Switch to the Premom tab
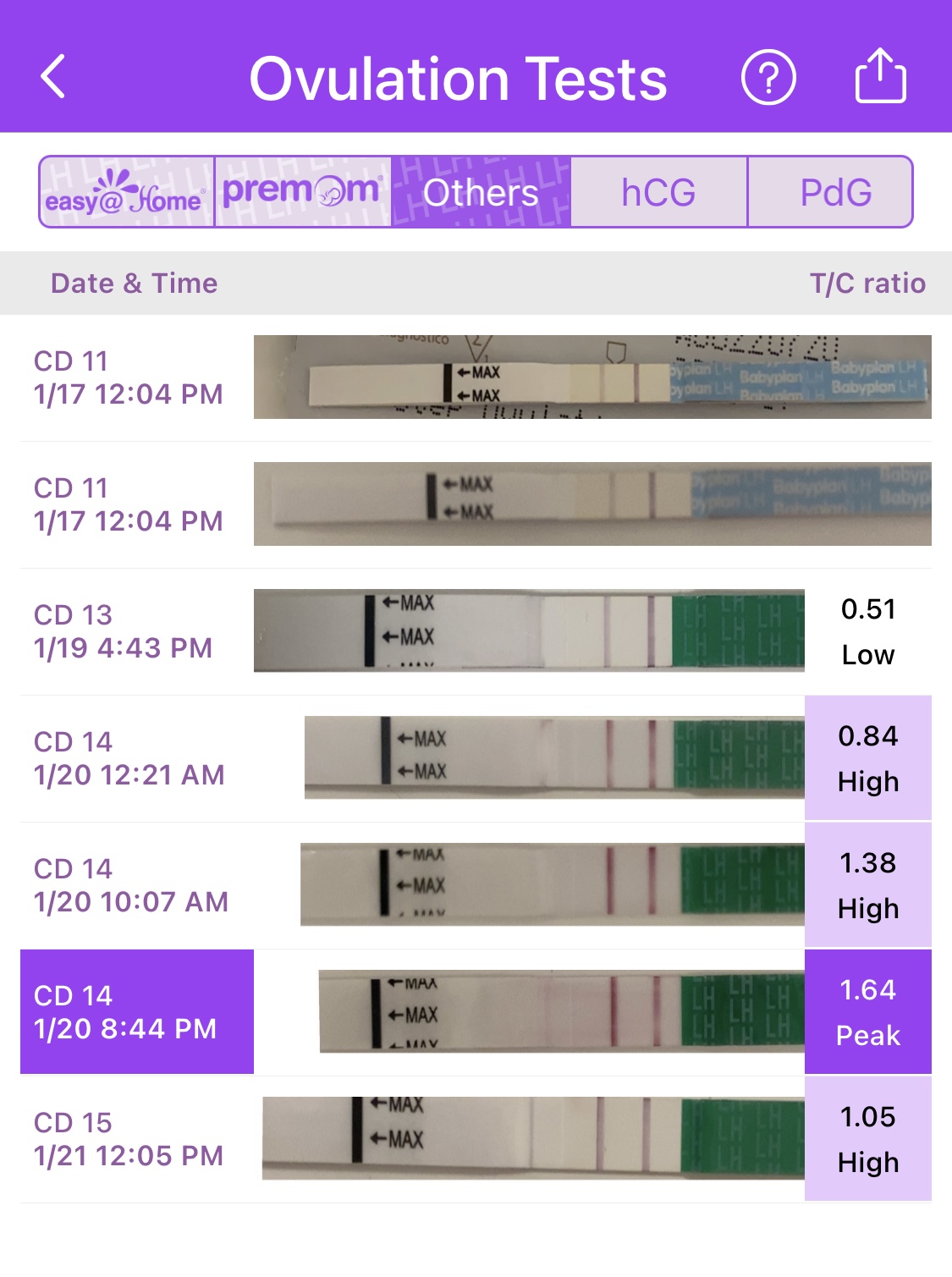 click(303, 192)
